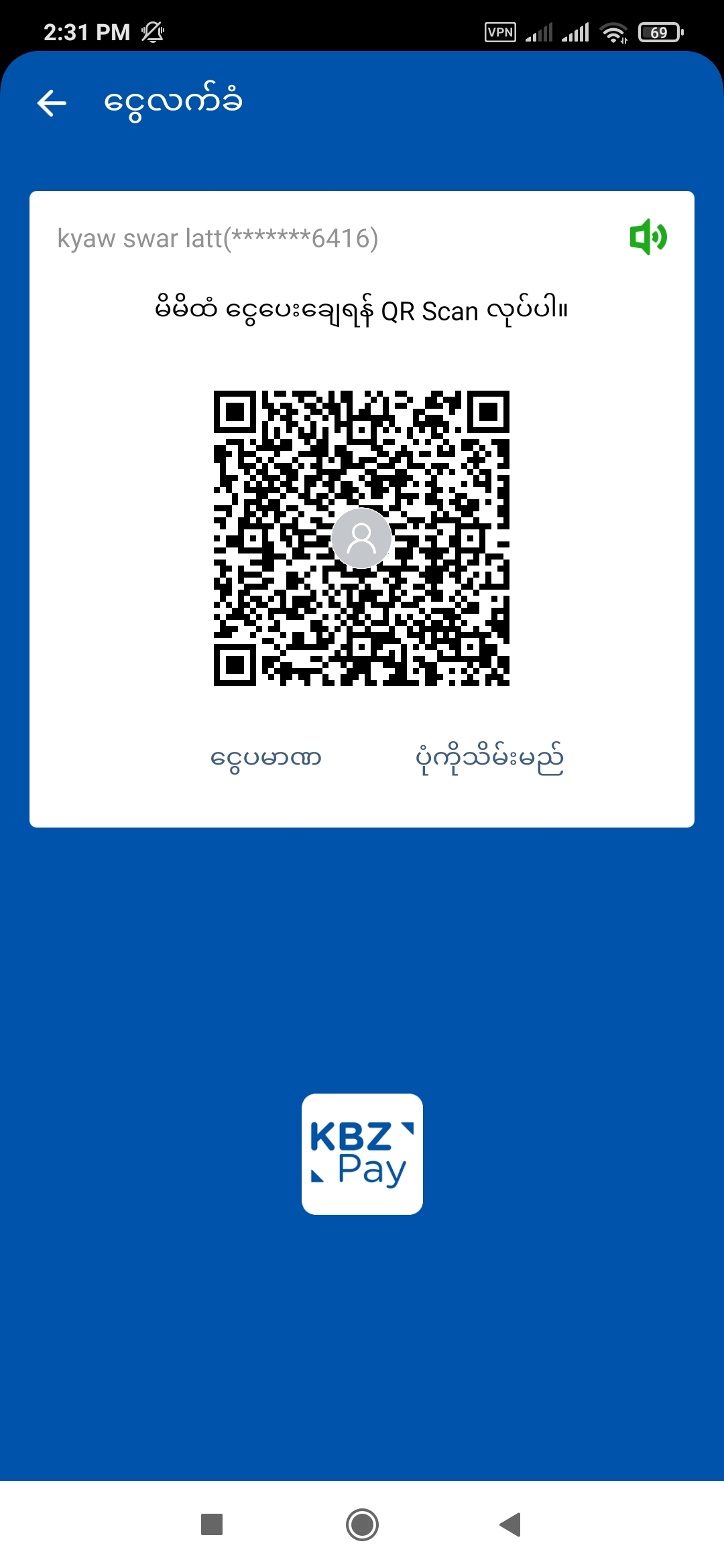Screen dimensions: 724x1568
Task: Tap ငွေပမာဏ to set an amount
Action: [x=266, y=759]
